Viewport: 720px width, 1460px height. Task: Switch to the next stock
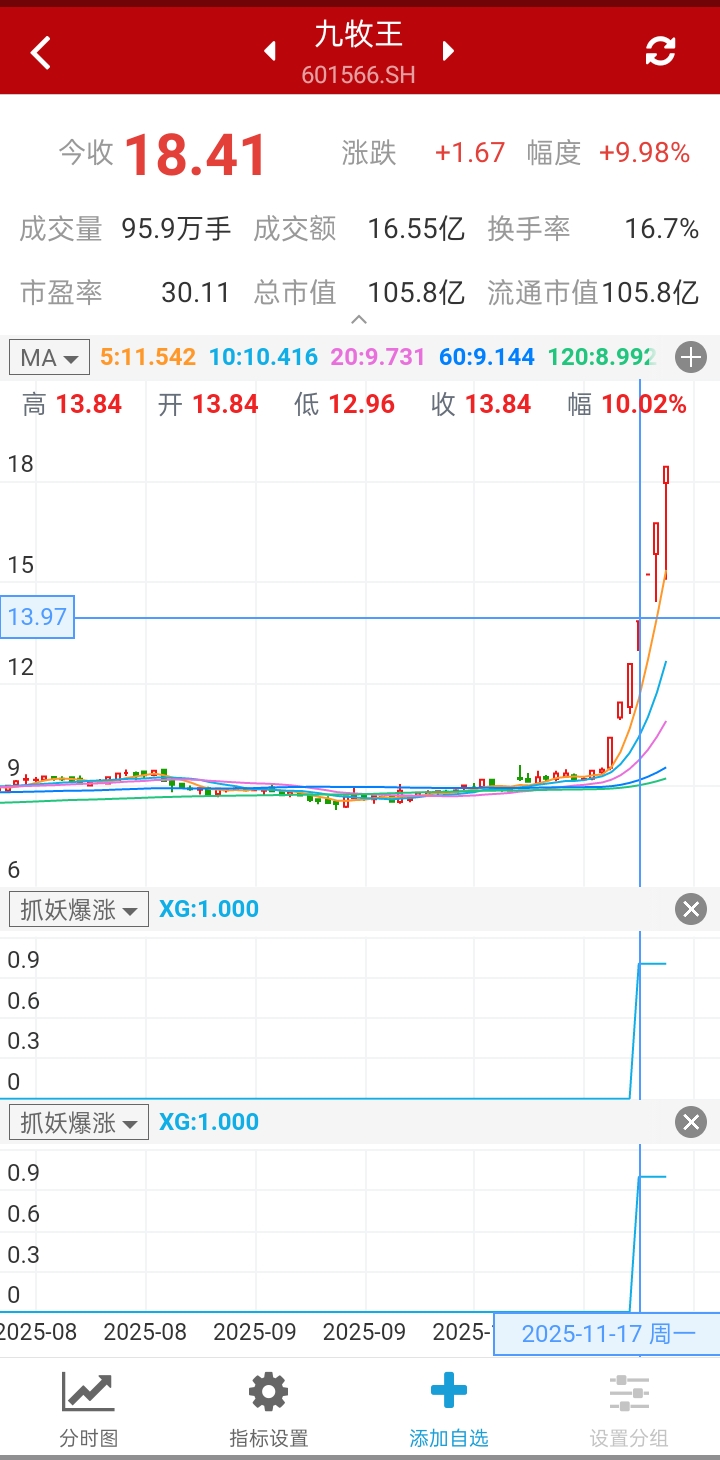[449, 51]
